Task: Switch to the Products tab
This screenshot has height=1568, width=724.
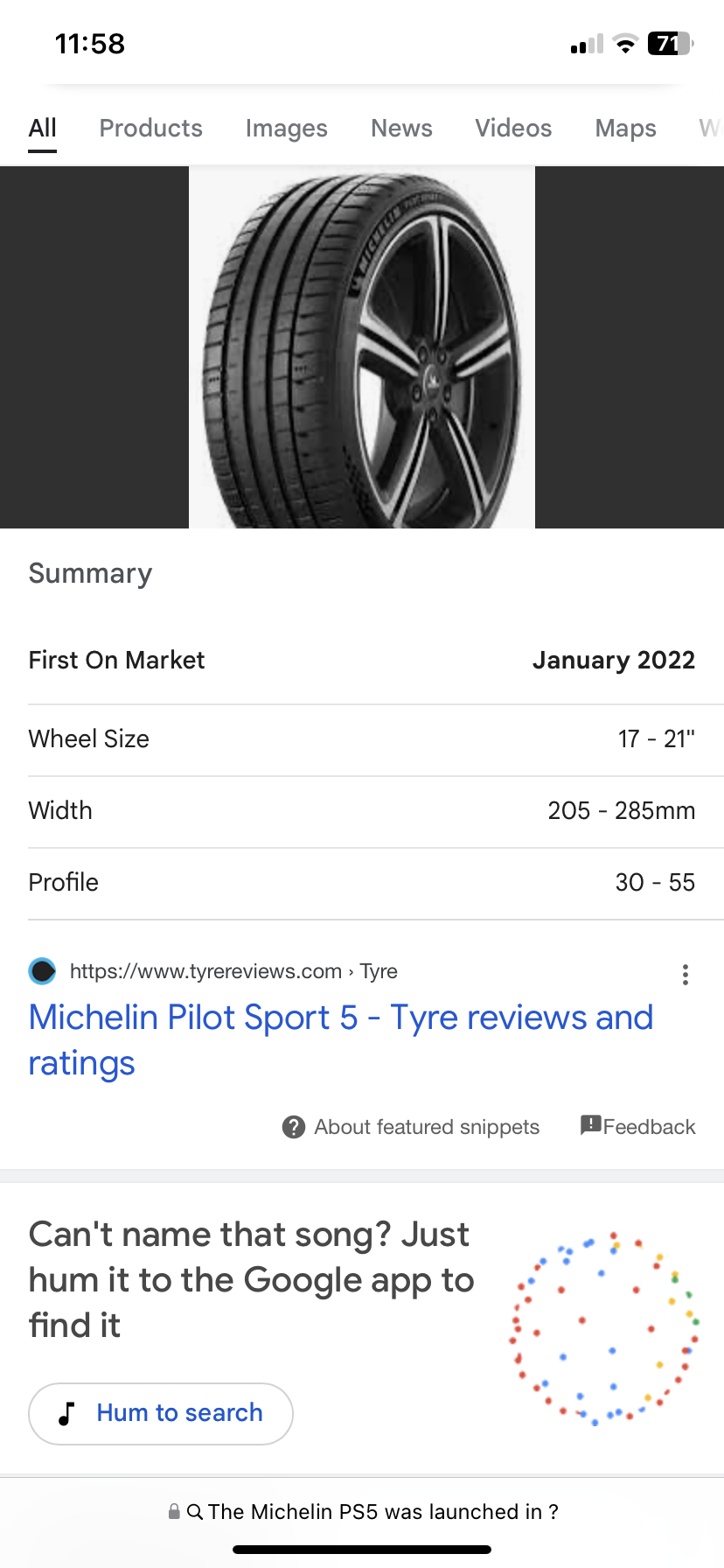Action: coord(150,129)
